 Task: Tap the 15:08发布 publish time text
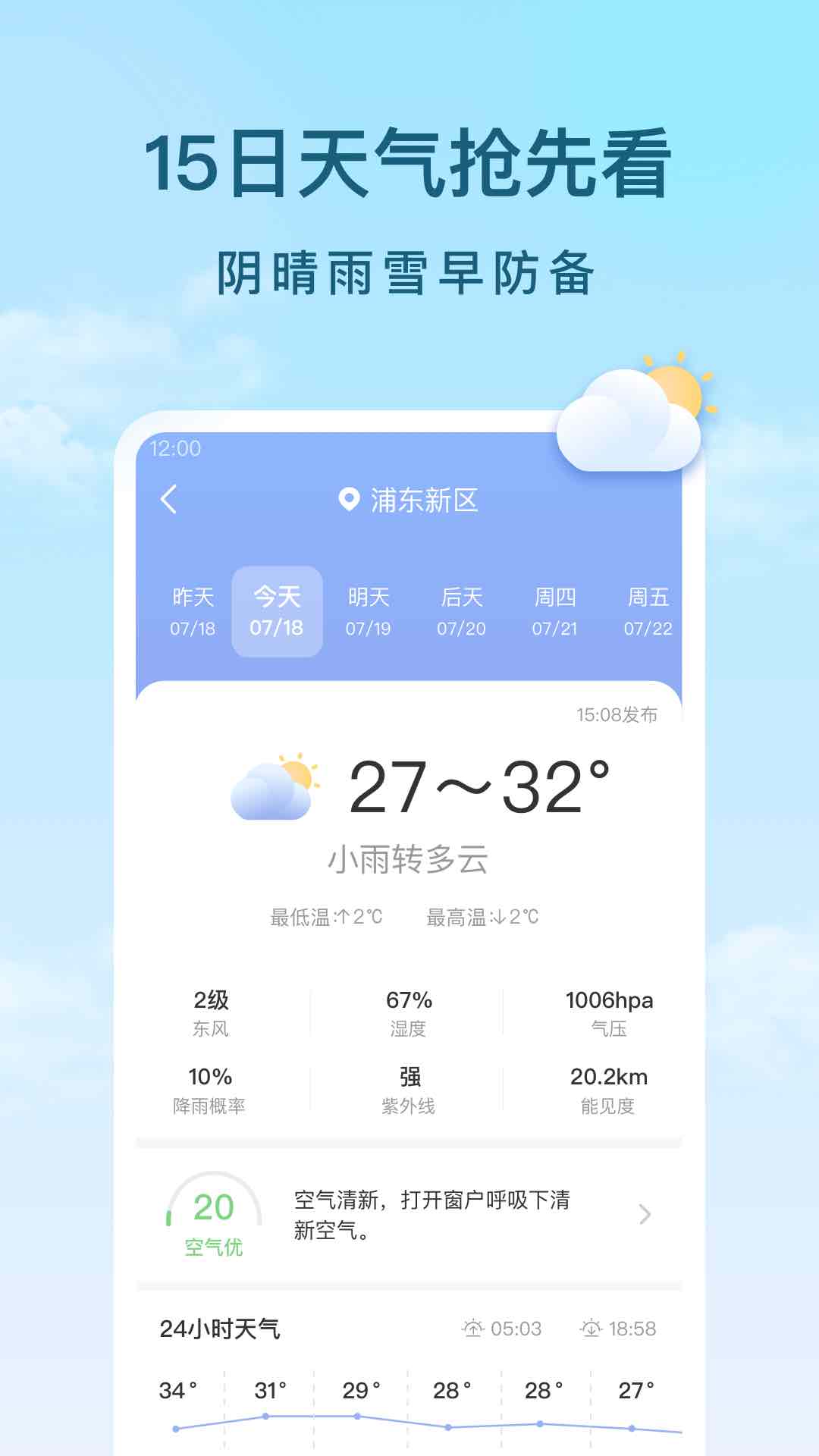pos(618,714)
